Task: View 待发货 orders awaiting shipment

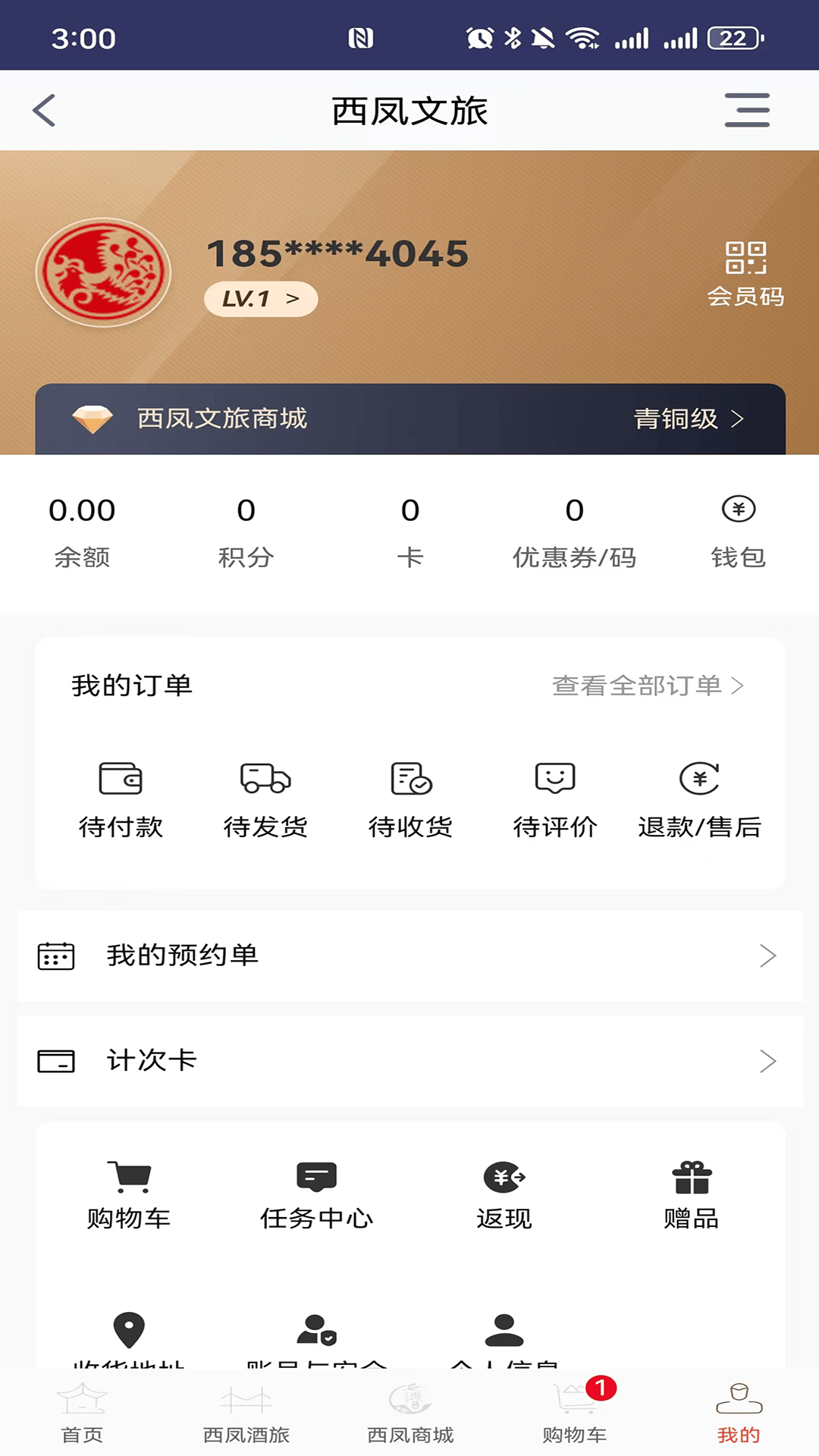Action: pos(265,799)
